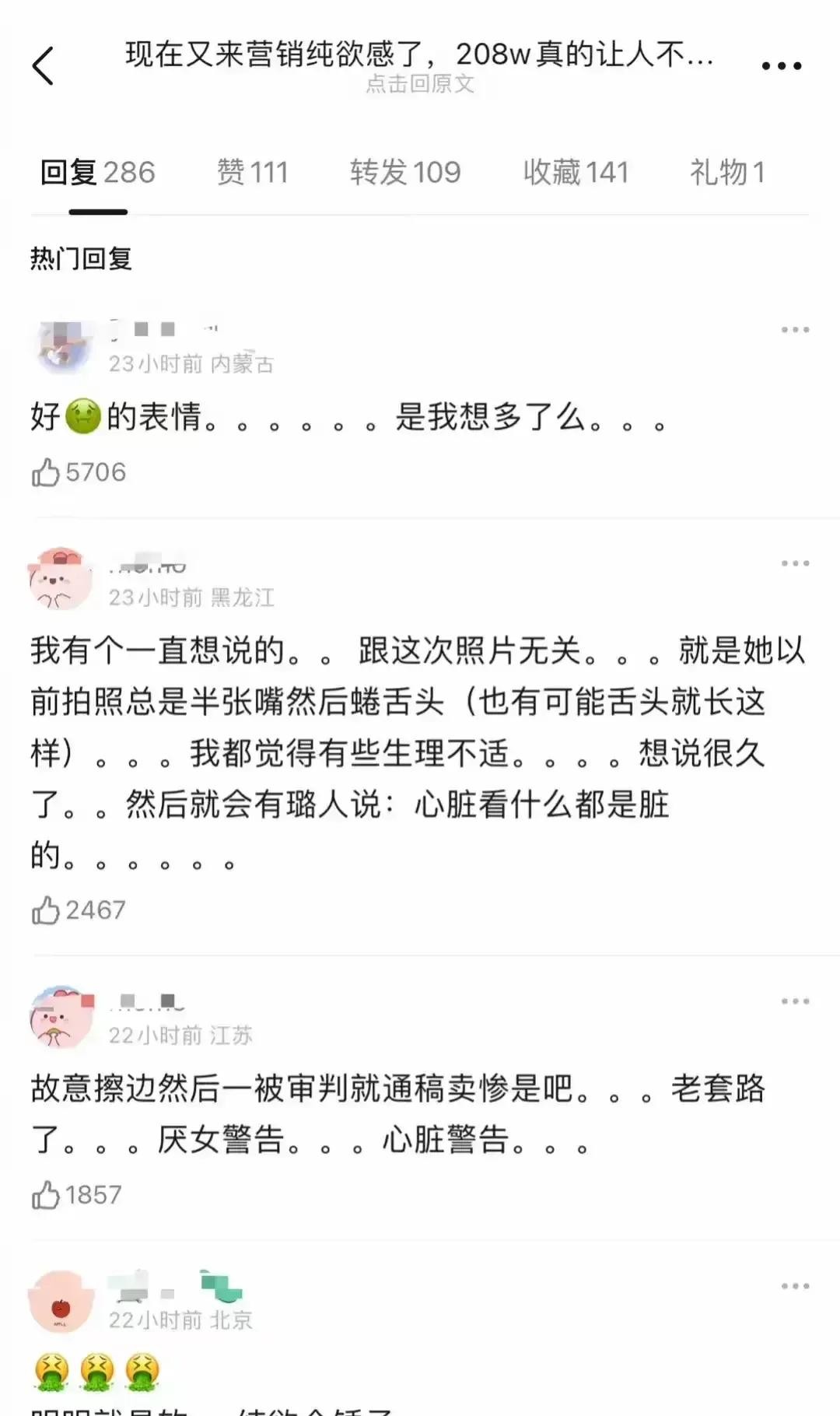
Task: Open more options for the 内蒙古 reply
Action: point(795,330)
